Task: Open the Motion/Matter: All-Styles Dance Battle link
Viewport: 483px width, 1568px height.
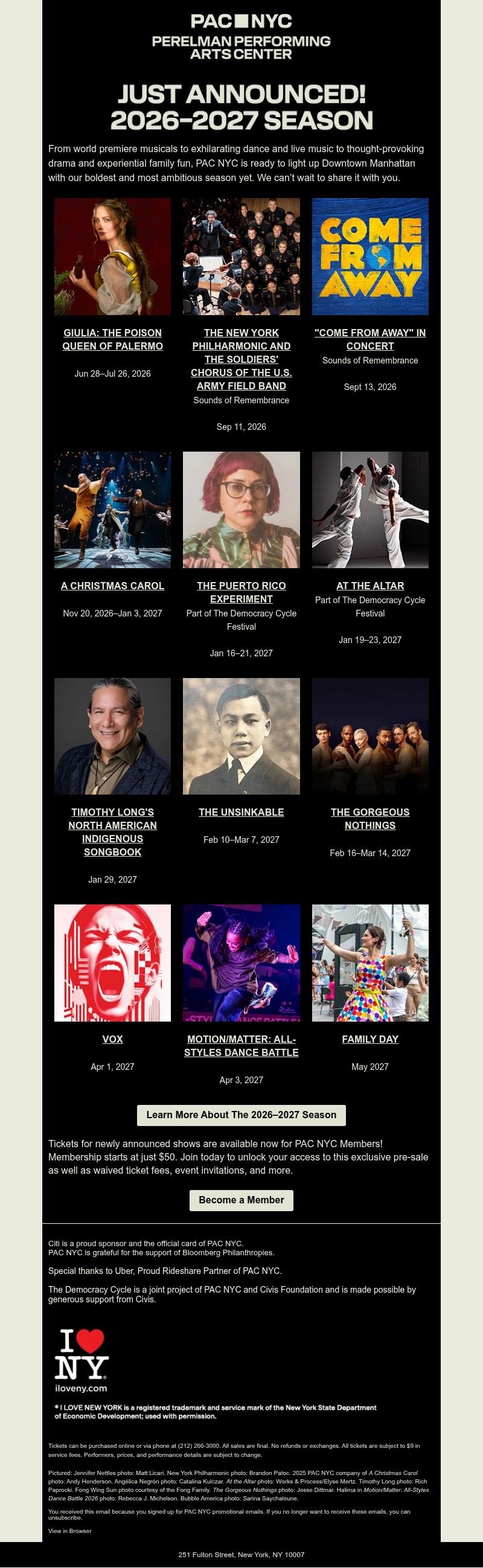Action: (x=241, y=1046)
